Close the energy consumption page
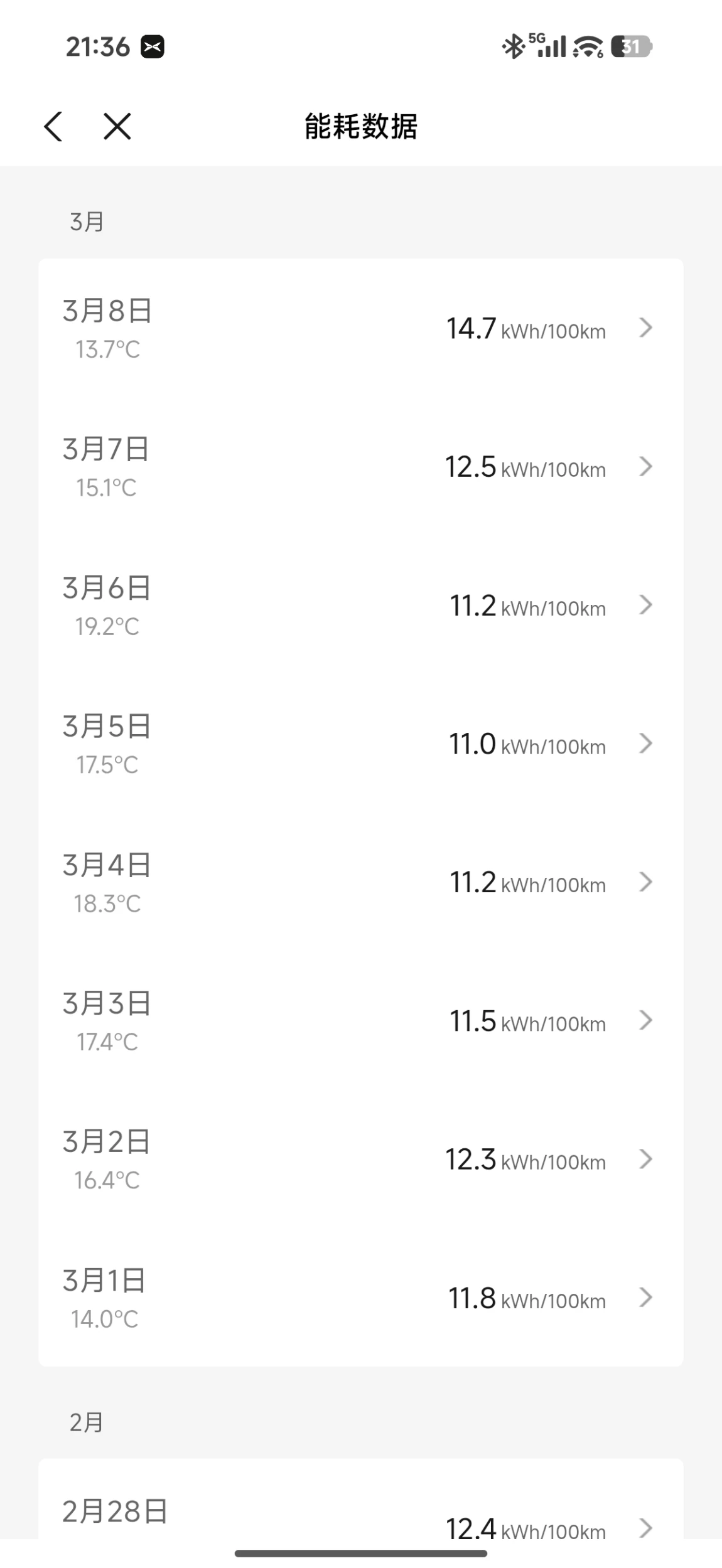 (x=117, y=126)
